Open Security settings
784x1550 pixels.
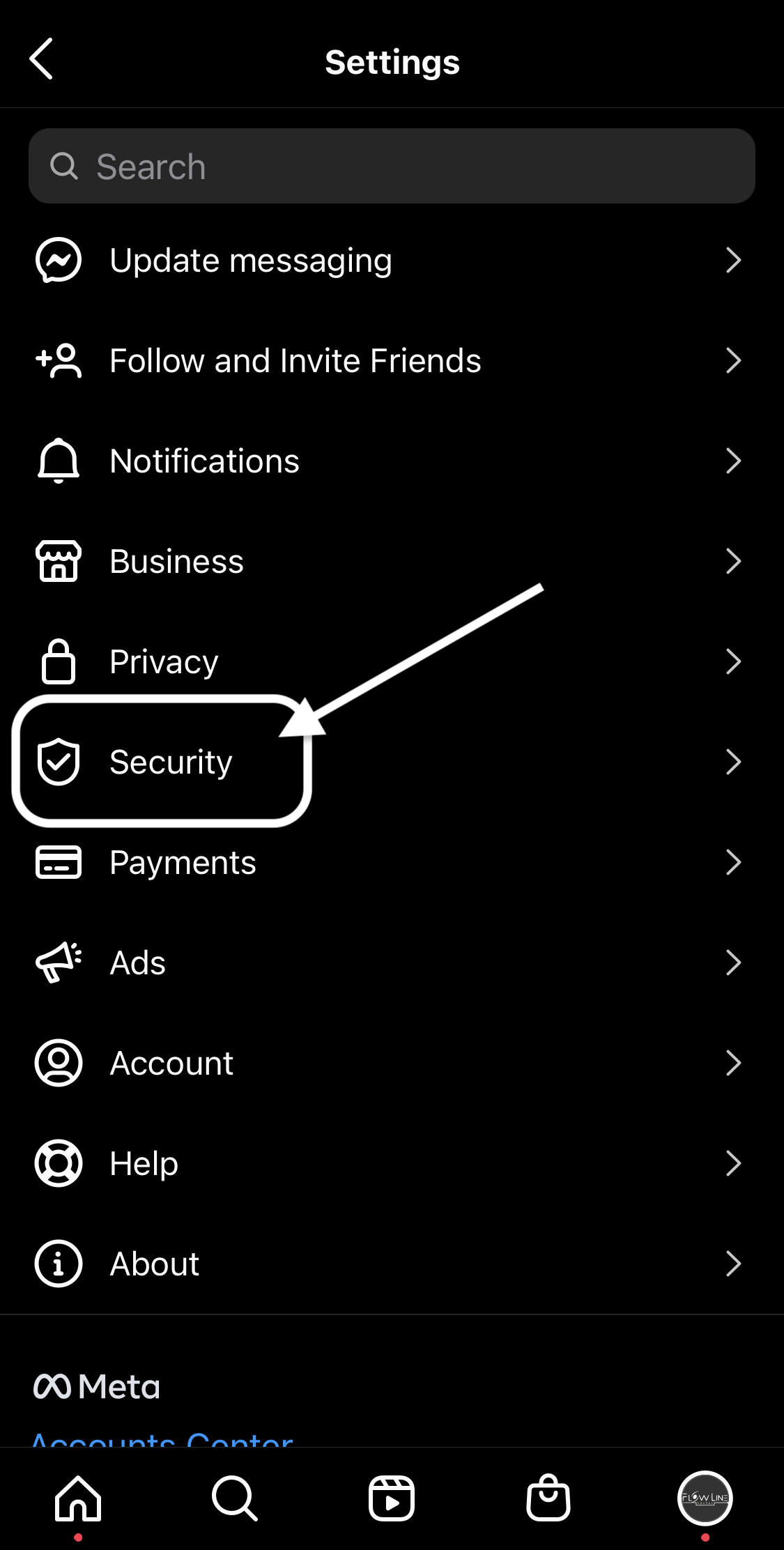pyautogui.click(x=392, y=762)
